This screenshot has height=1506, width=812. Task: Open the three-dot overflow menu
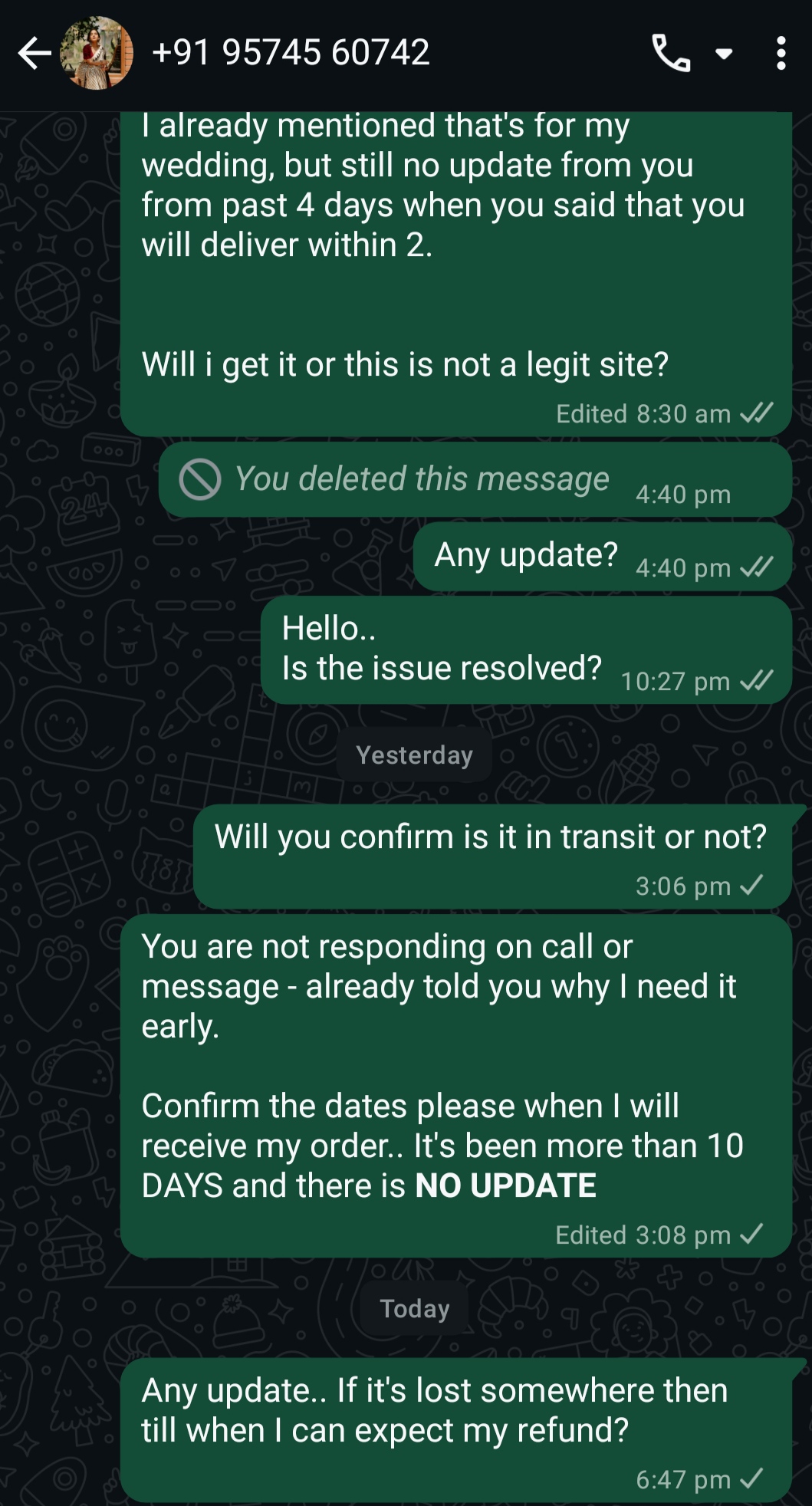[781, 54]
